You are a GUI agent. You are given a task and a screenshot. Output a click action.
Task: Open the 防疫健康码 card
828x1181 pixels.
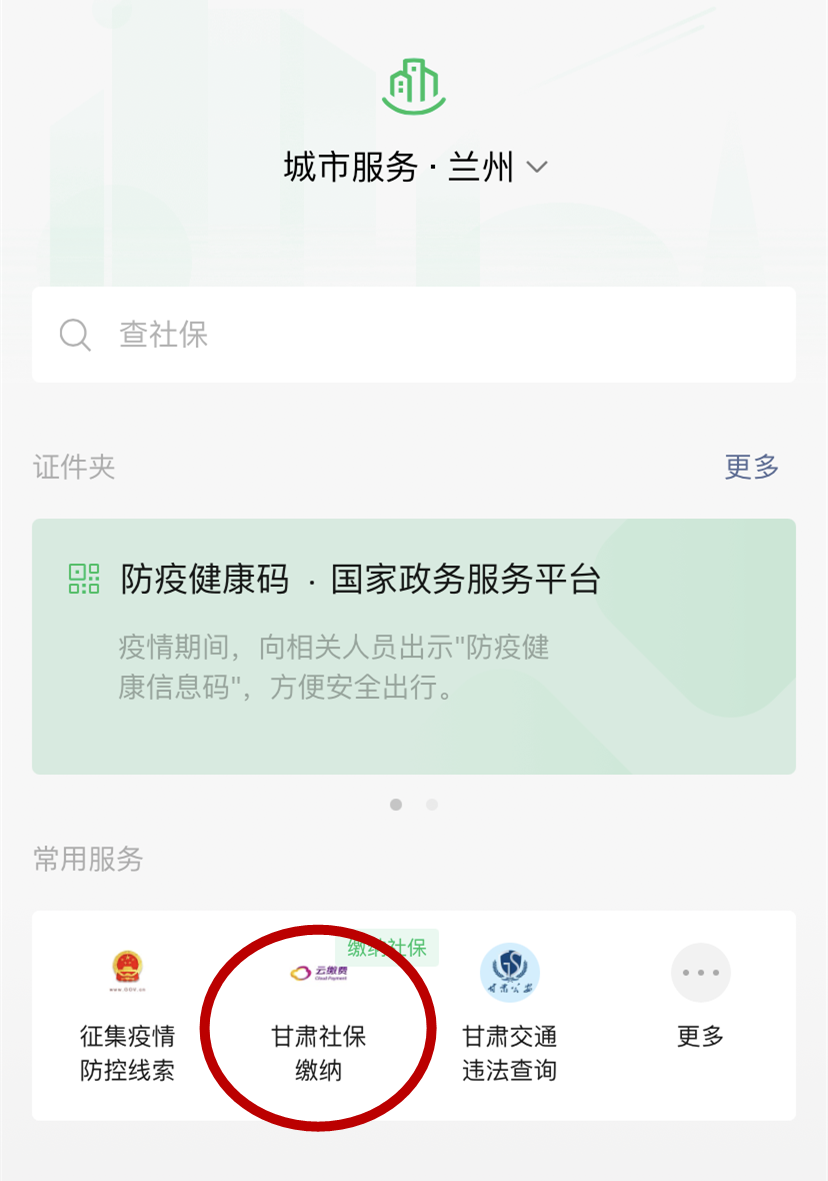pos(414,645)
